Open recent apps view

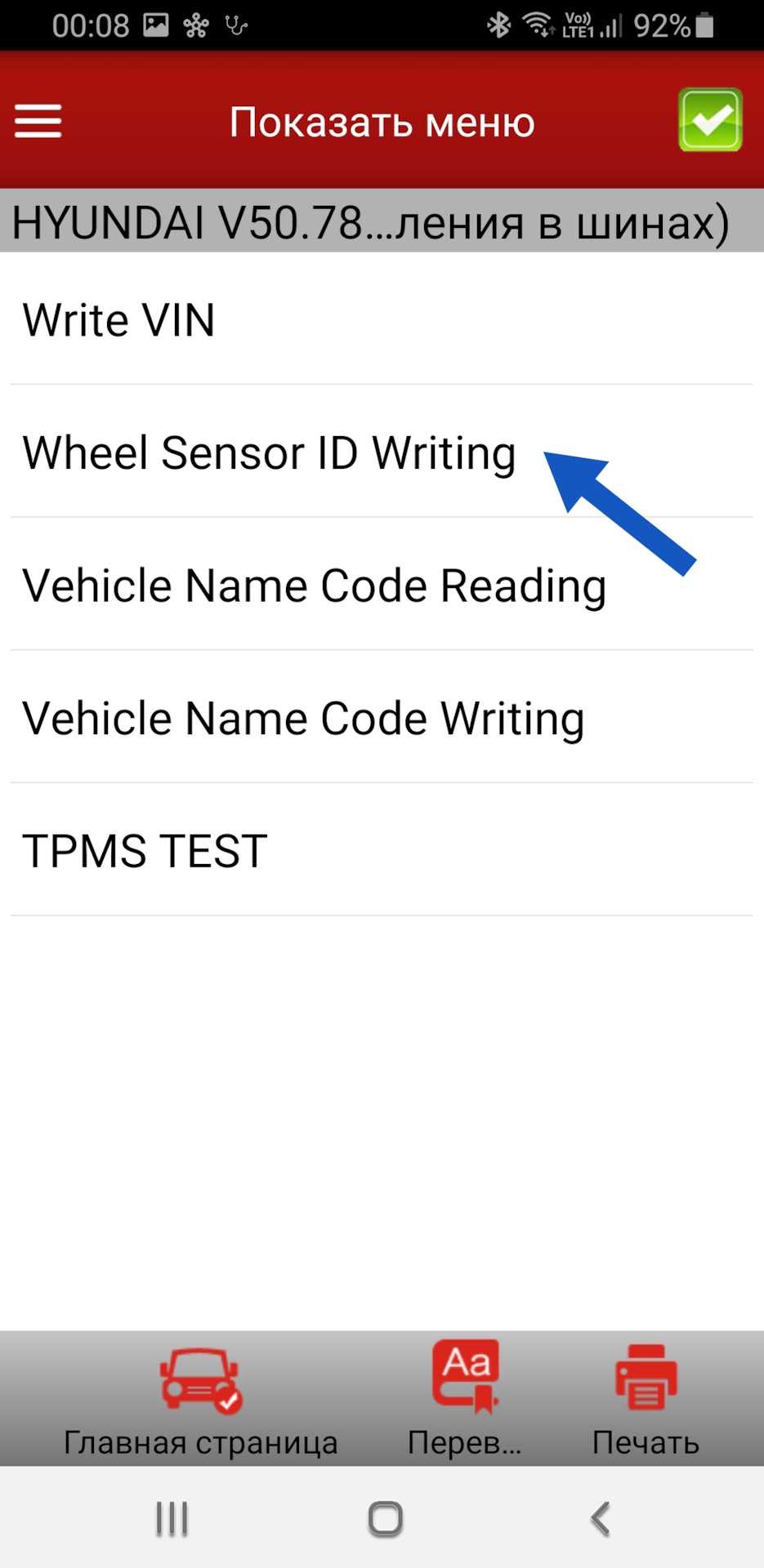[172, 1519]
